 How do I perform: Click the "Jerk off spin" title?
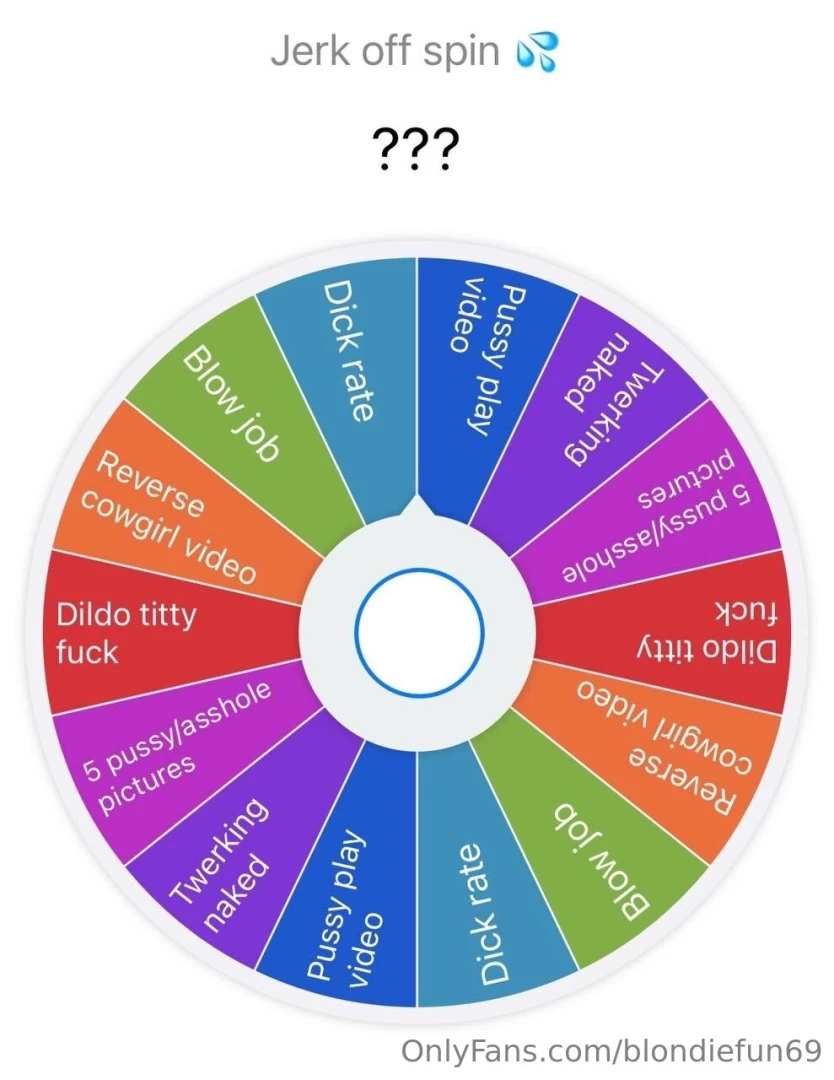coord(415,51)
